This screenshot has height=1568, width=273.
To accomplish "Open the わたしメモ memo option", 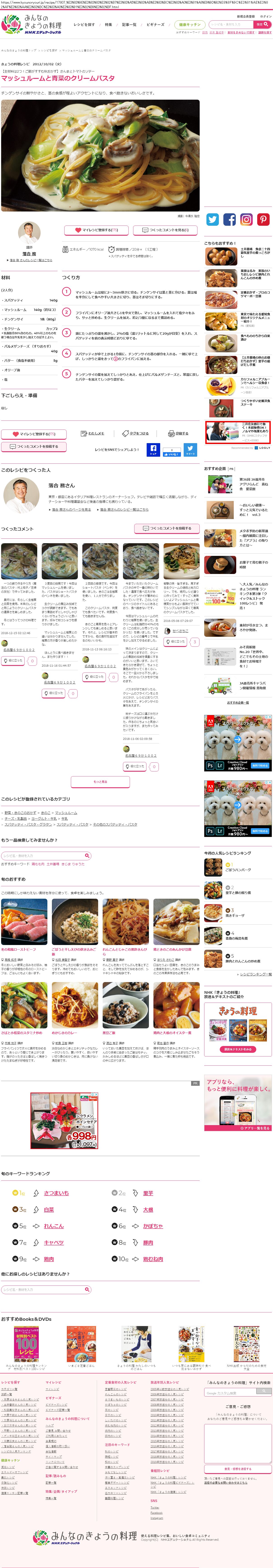I will [93, 433].
